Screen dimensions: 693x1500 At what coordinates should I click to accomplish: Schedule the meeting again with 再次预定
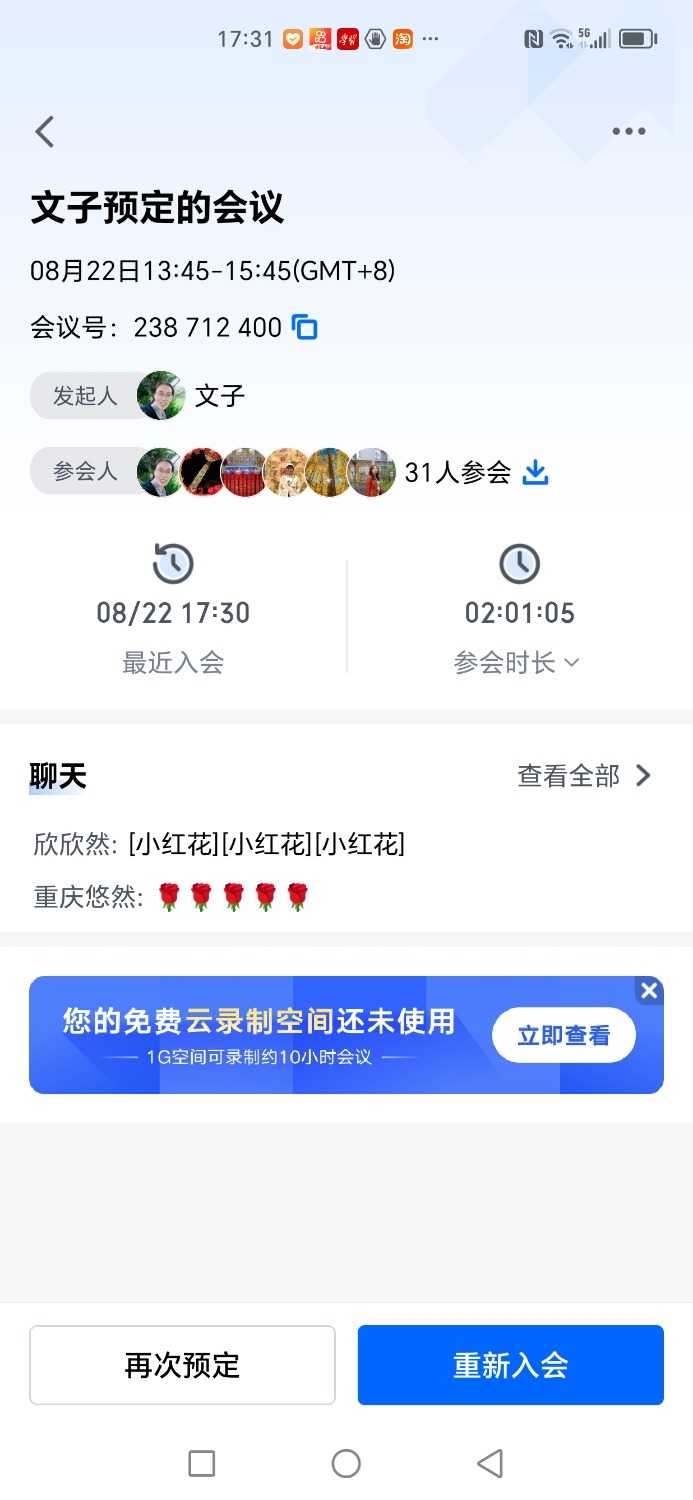click(182, 1365)
